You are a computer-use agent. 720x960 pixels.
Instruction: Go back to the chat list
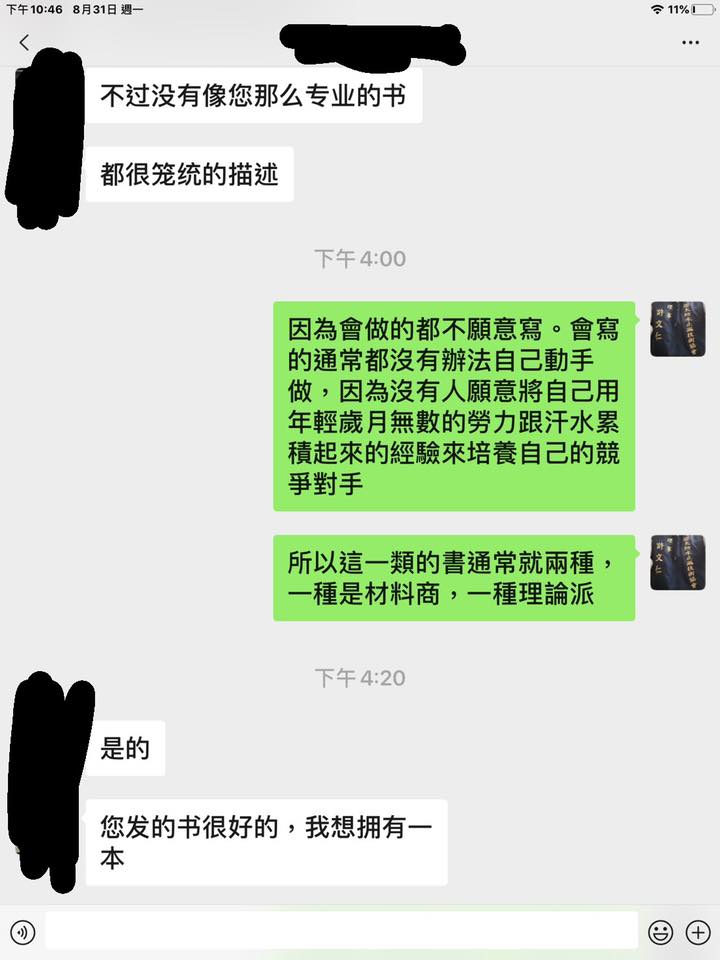point(25,43)
